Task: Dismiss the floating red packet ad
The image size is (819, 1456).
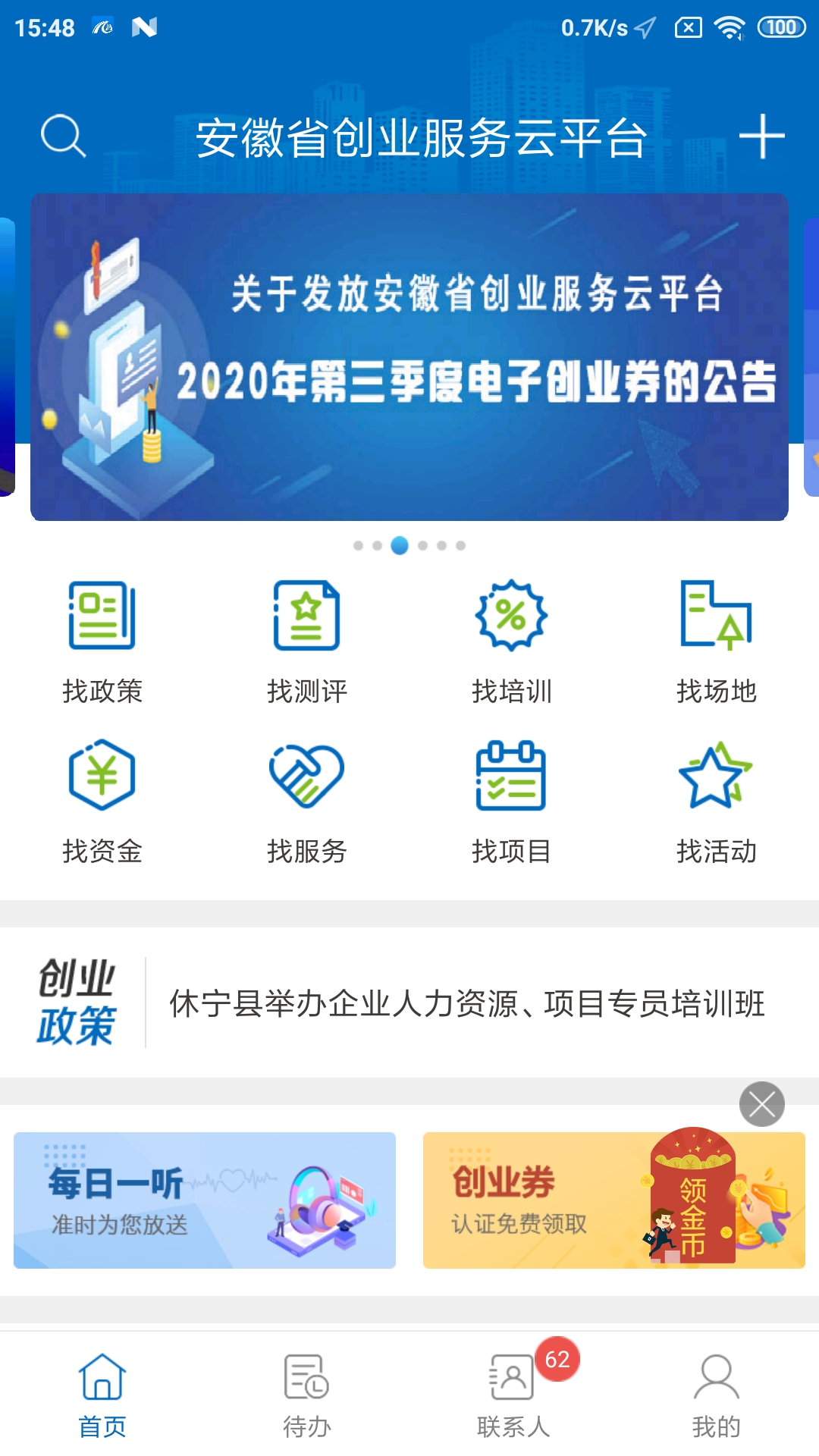Action: 761,1104
